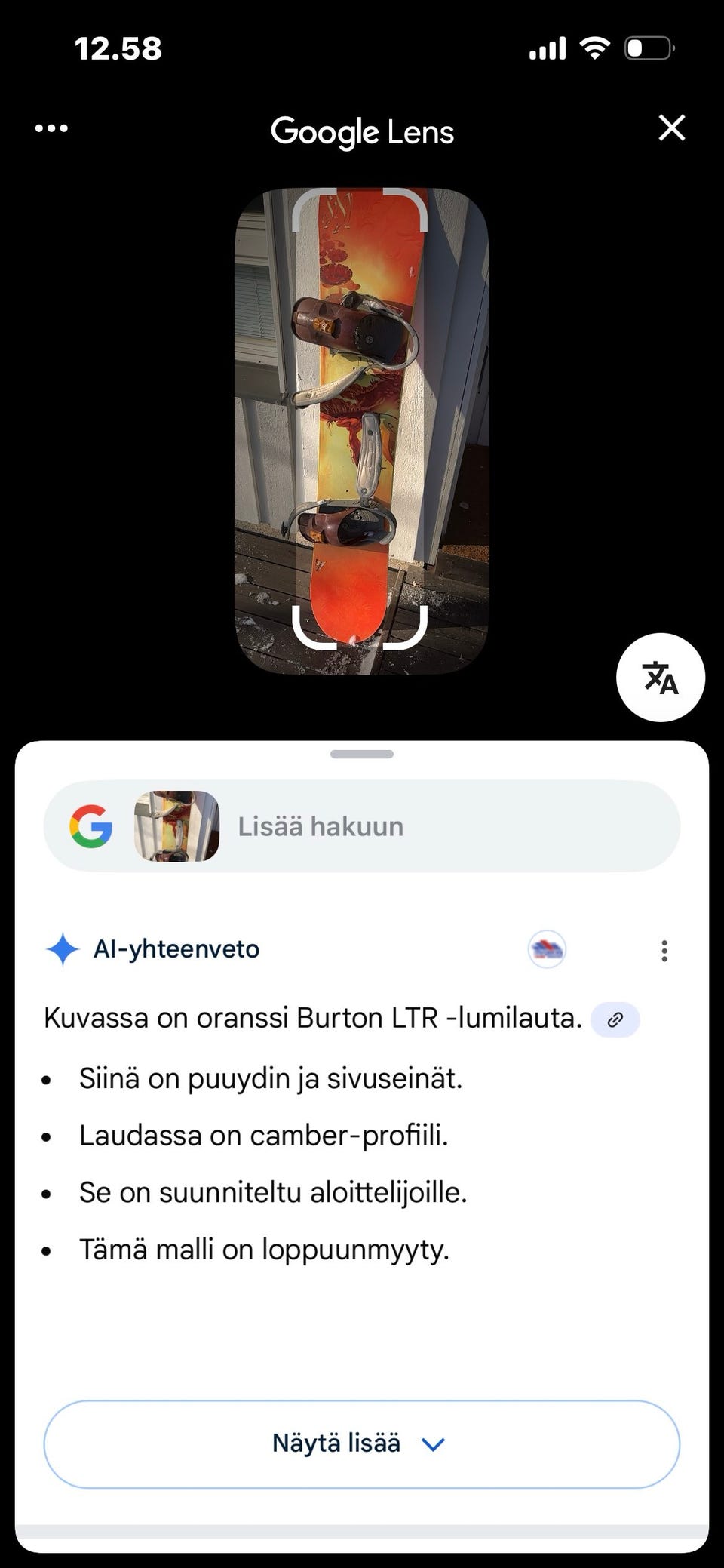Tap the bullet about camber-profiili
Image resolution: width=724 pixels, height=1568 pixels.
pos(262,1134)
